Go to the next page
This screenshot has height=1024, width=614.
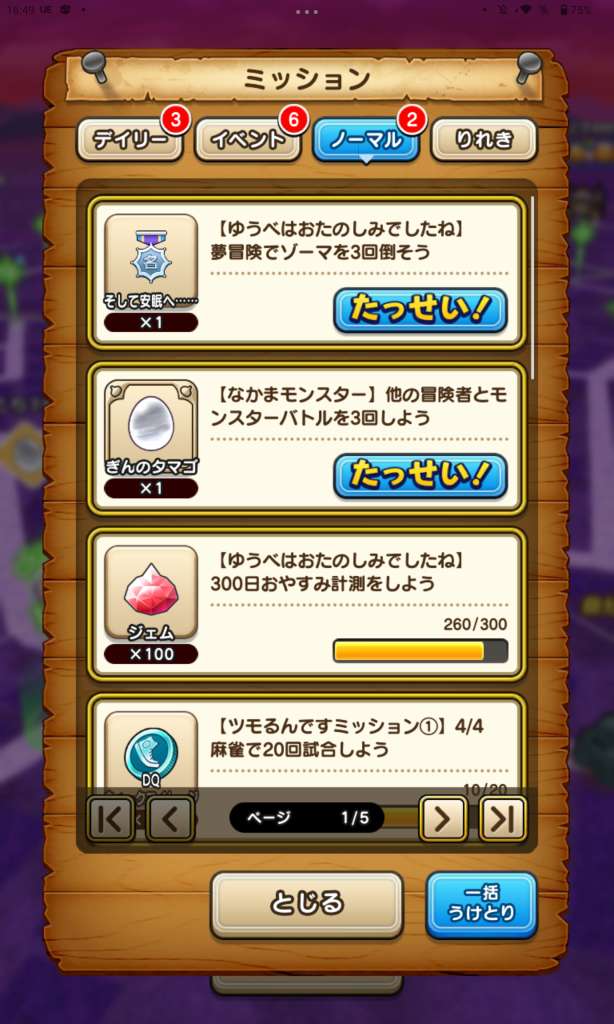[x=443, y=819]
